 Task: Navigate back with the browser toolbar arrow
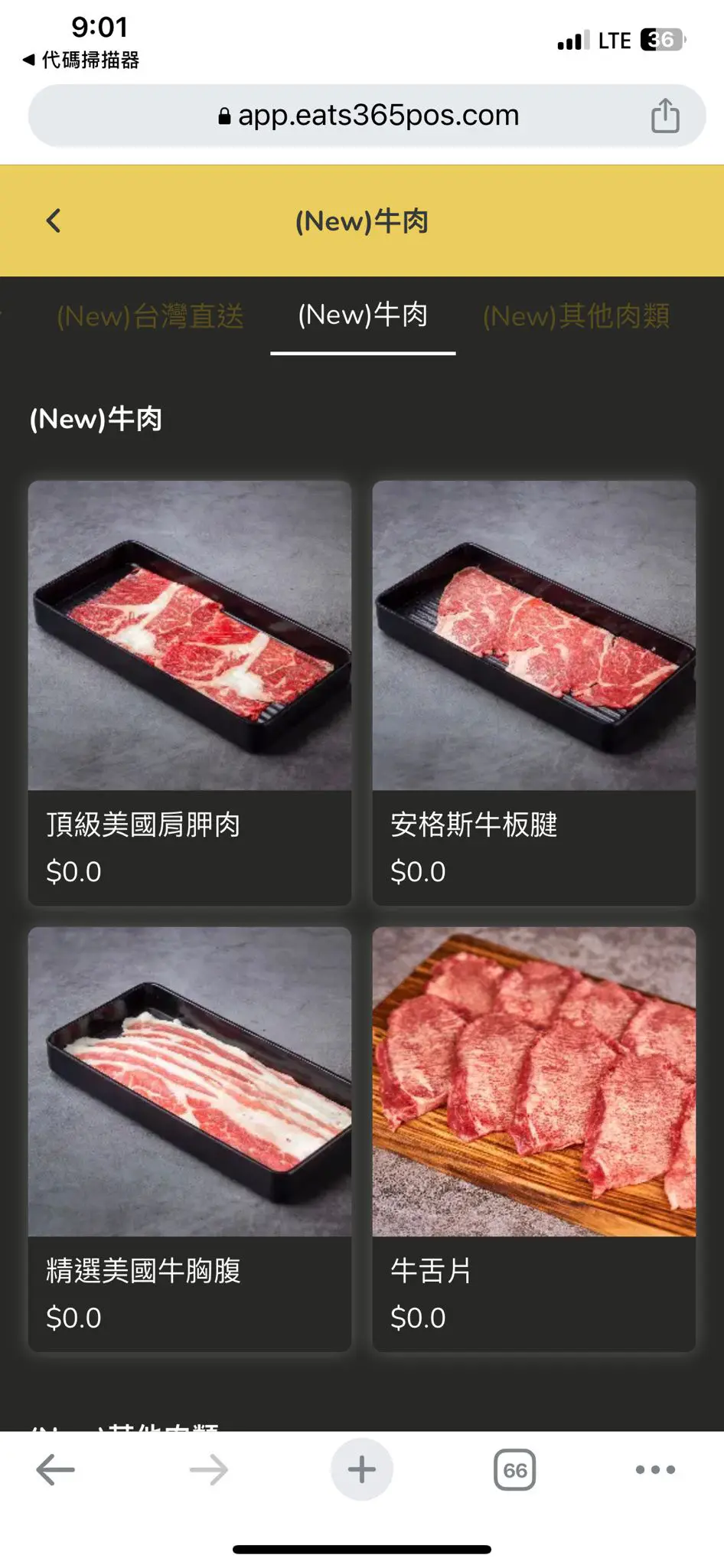(56, 1469)
